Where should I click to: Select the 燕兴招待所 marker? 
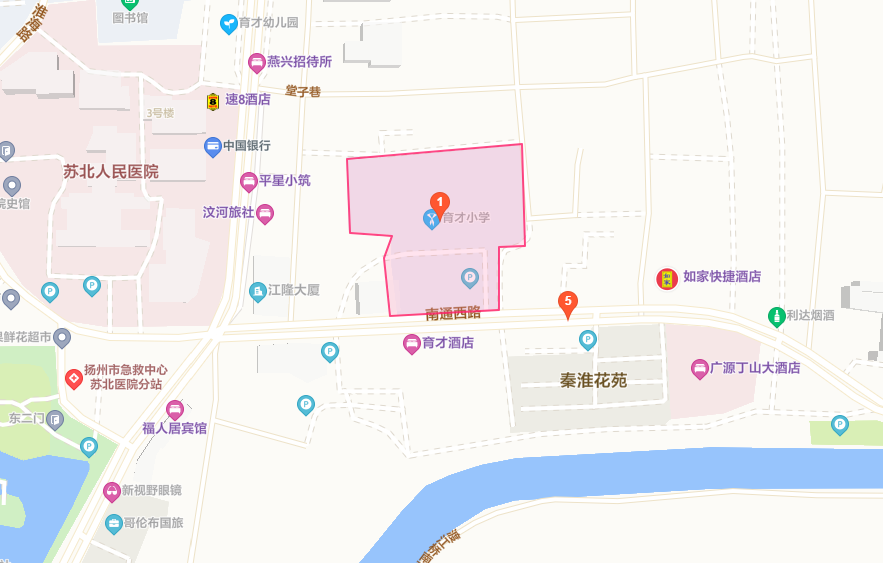pyautogui.click(x=257, y=62)
